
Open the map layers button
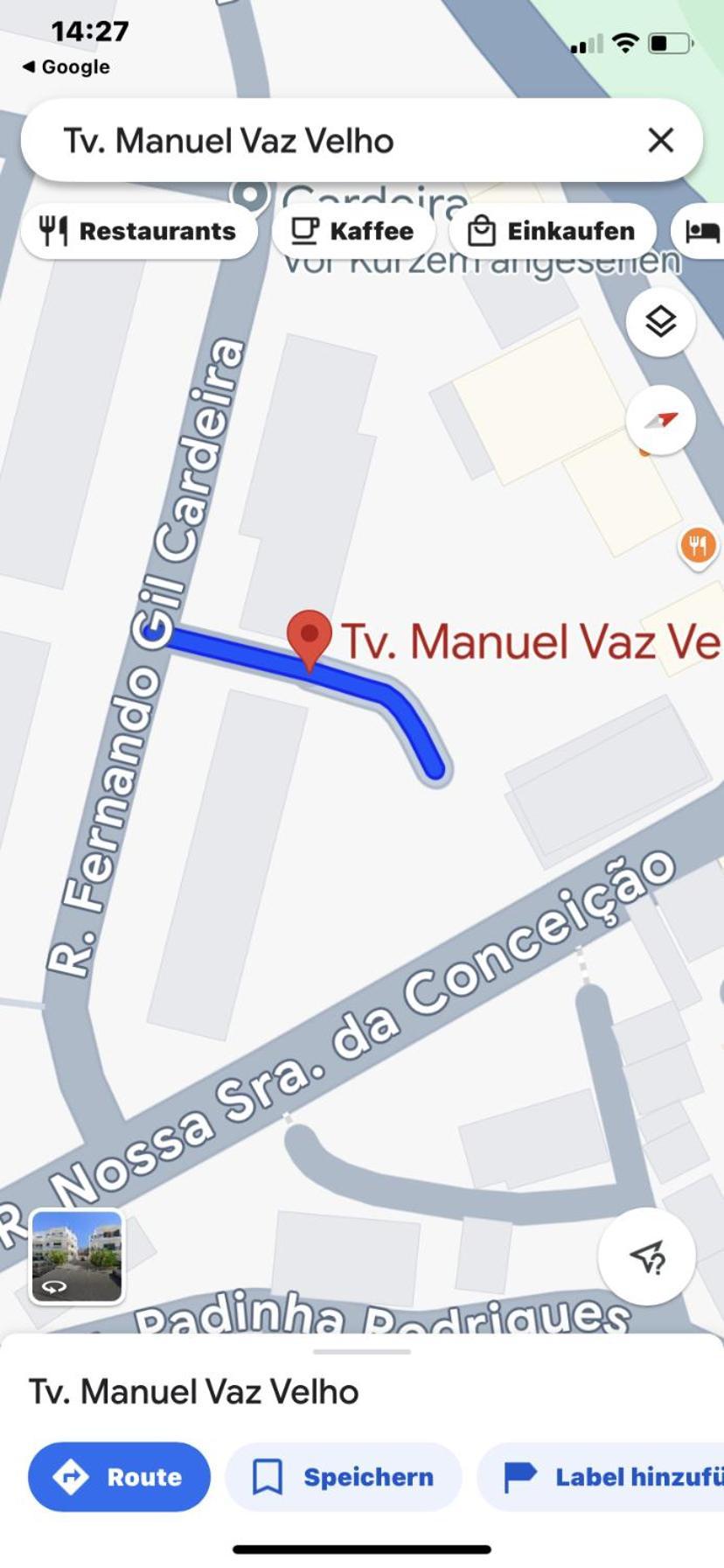click(x=660, y=322)
